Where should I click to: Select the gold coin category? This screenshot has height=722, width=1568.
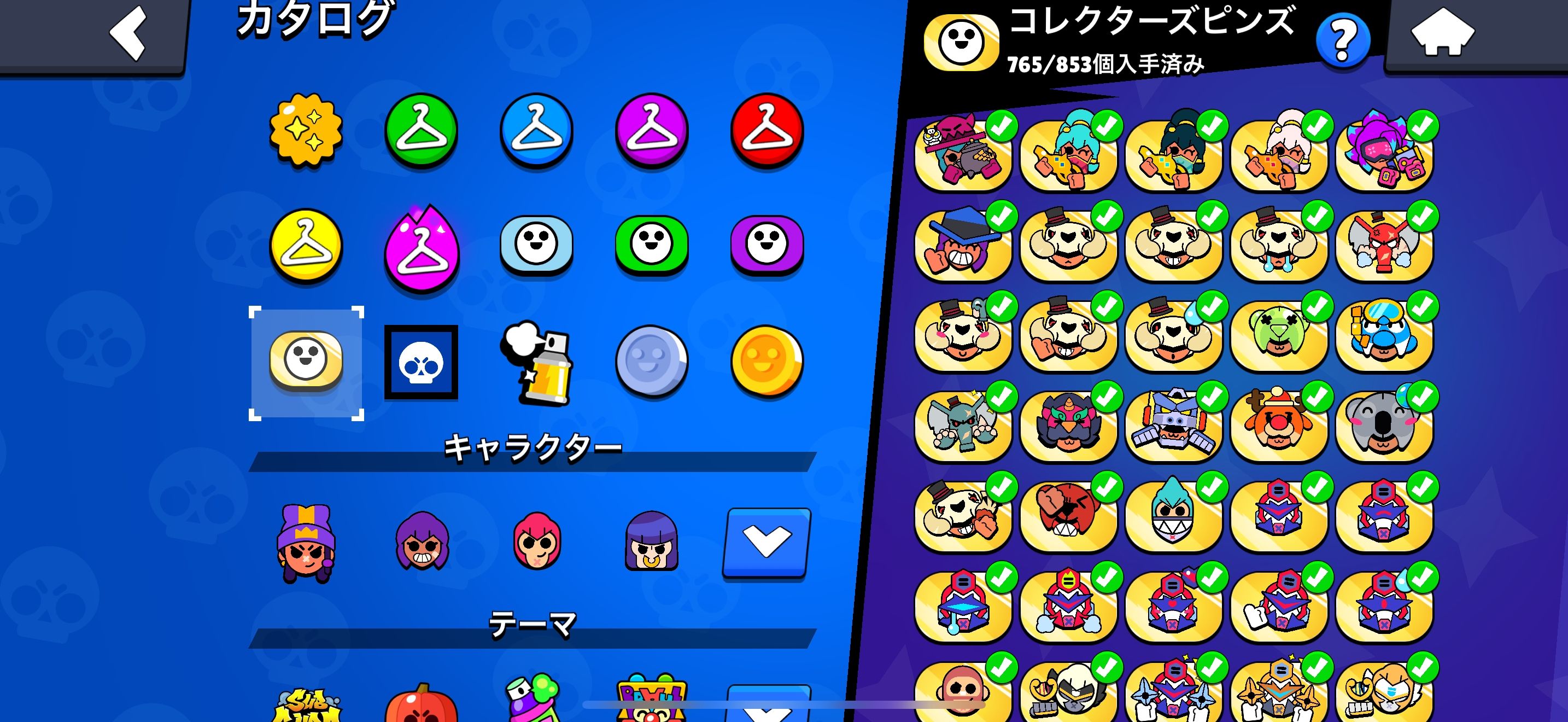(x=767, y=361)
